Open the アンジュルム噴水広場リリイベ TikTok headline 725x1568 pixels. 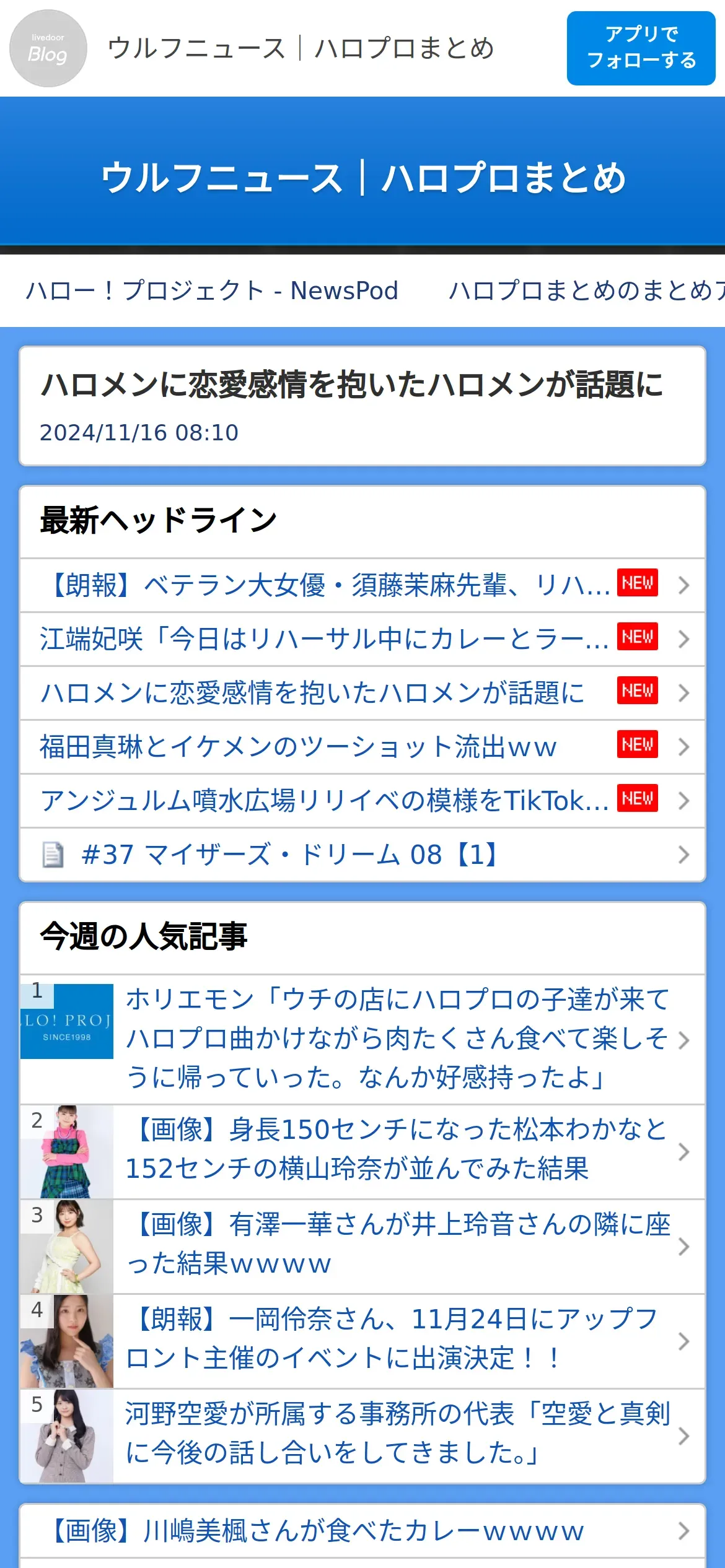pyautogui.click(x=362, y=801)
